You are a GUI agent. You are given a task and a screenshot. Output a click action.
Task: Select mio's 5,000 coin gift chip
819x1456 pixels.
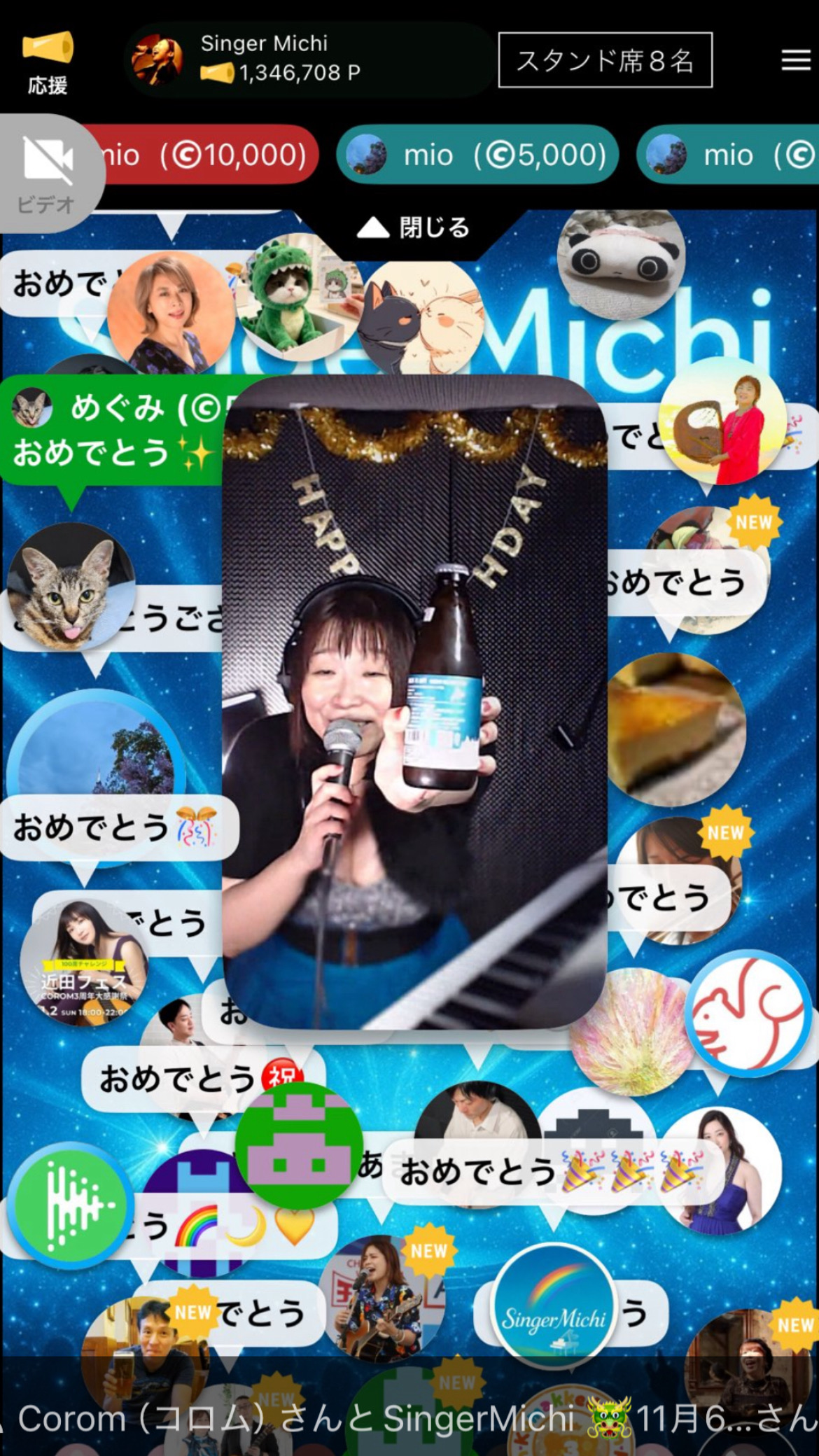[x=477, y=155]
